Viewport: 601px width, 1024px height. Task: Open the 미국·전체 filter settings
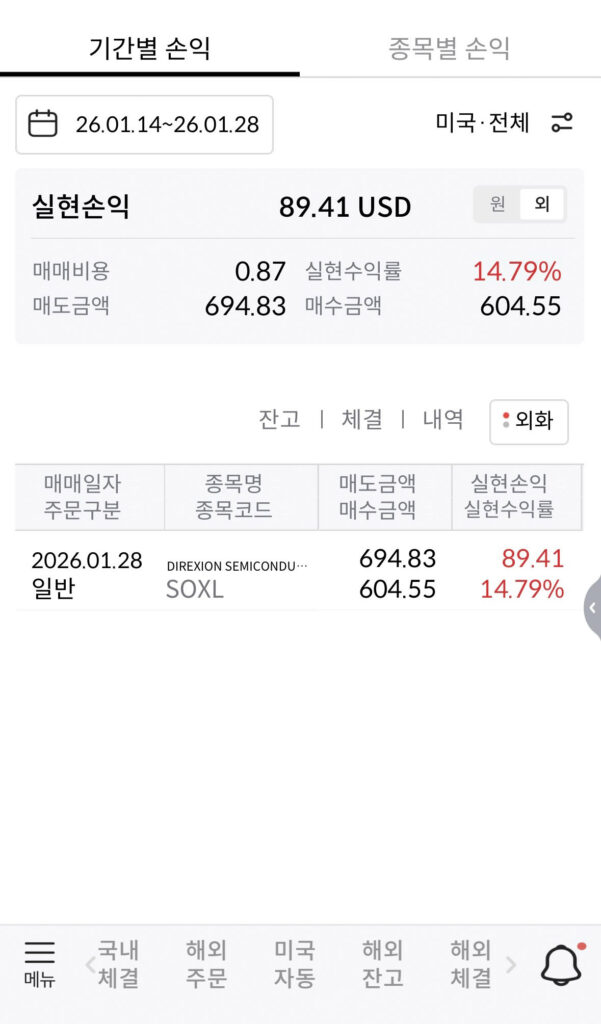(x=561, y=123)
